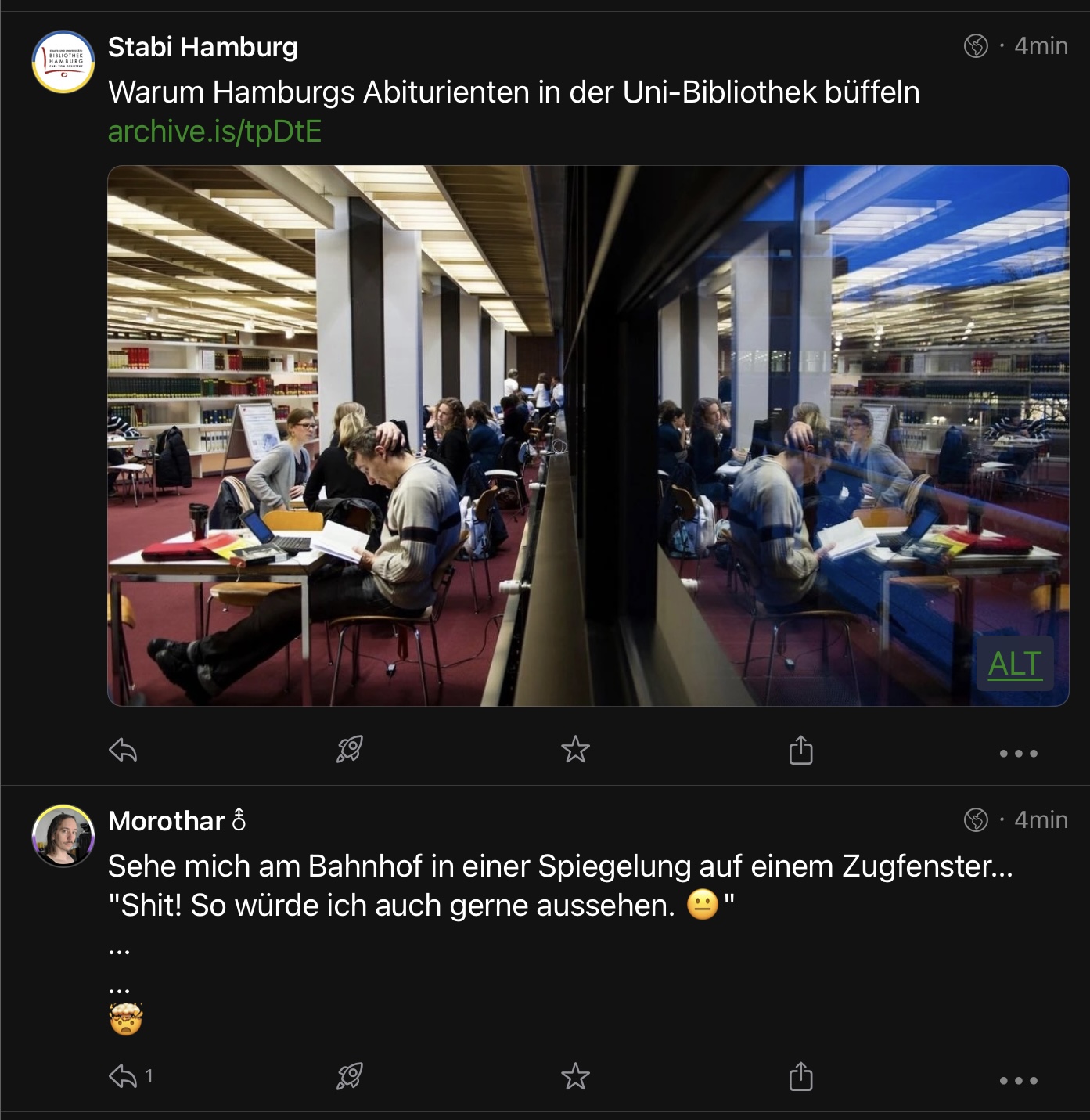The image size is (1090, 1120).
Task: Share Stabi Hamburg's post
Action: (800, 751)
